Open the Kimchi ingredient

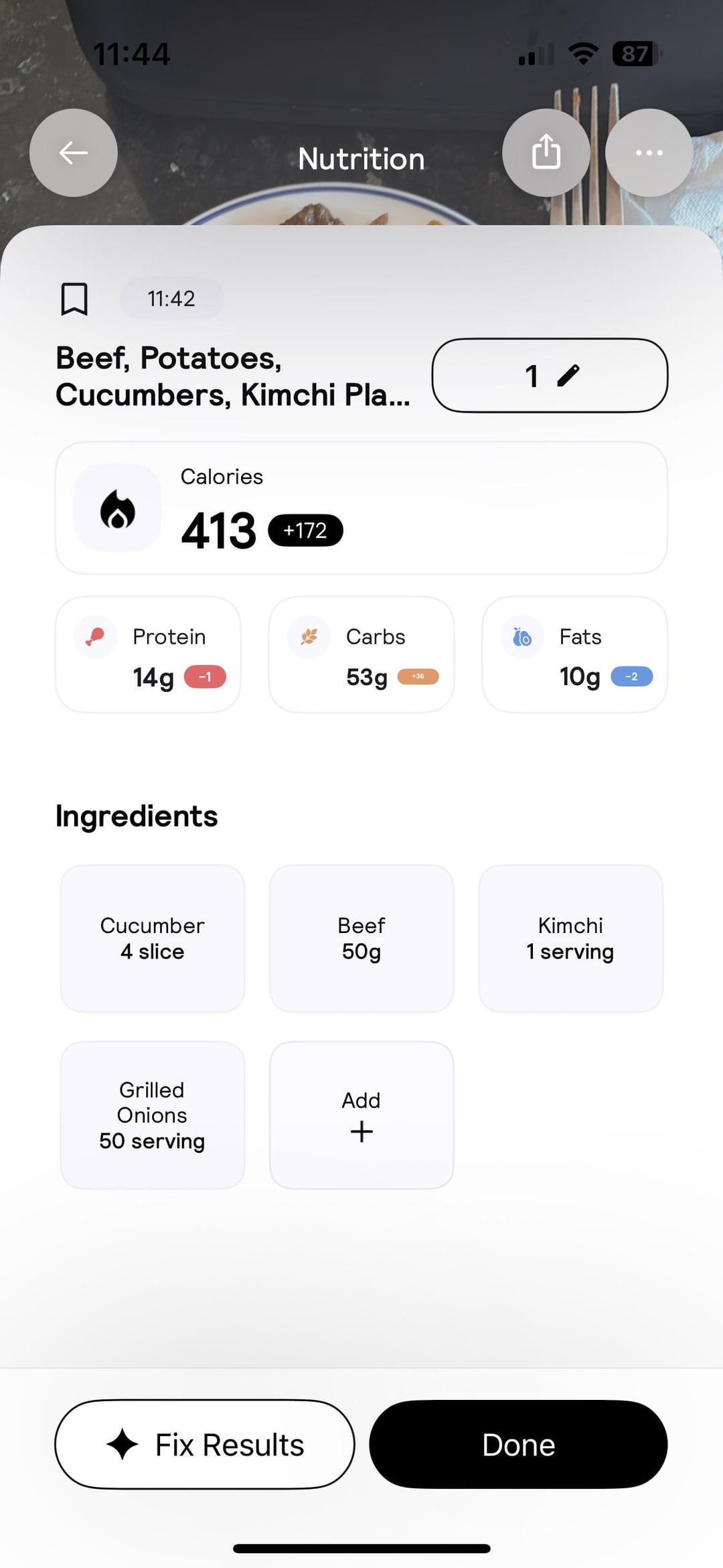[570, 938]
